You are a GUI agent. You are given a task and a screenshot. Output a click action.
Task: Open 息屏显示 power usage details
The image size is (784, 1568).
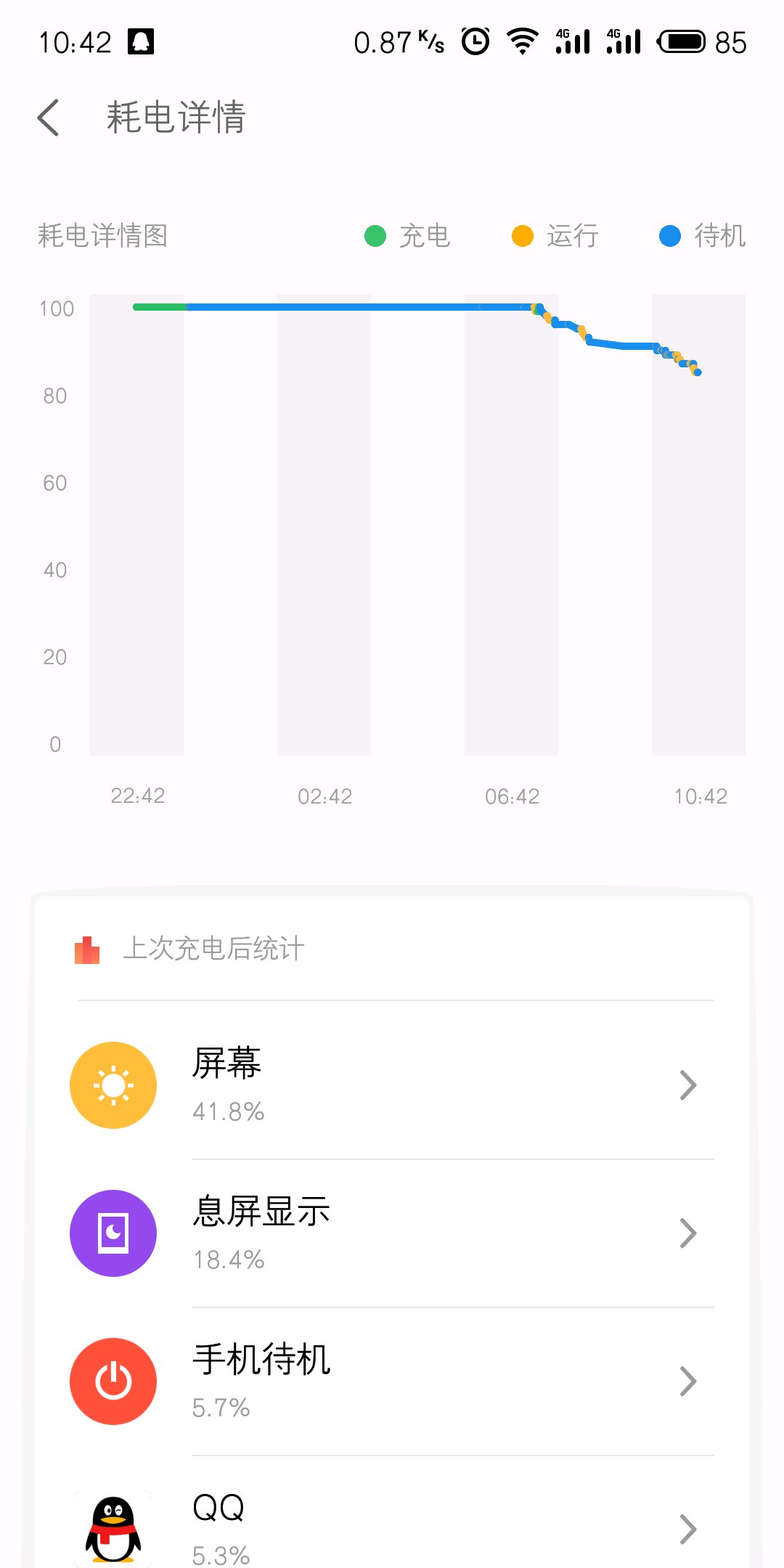pyautogui.click(x=392, y=1233)
